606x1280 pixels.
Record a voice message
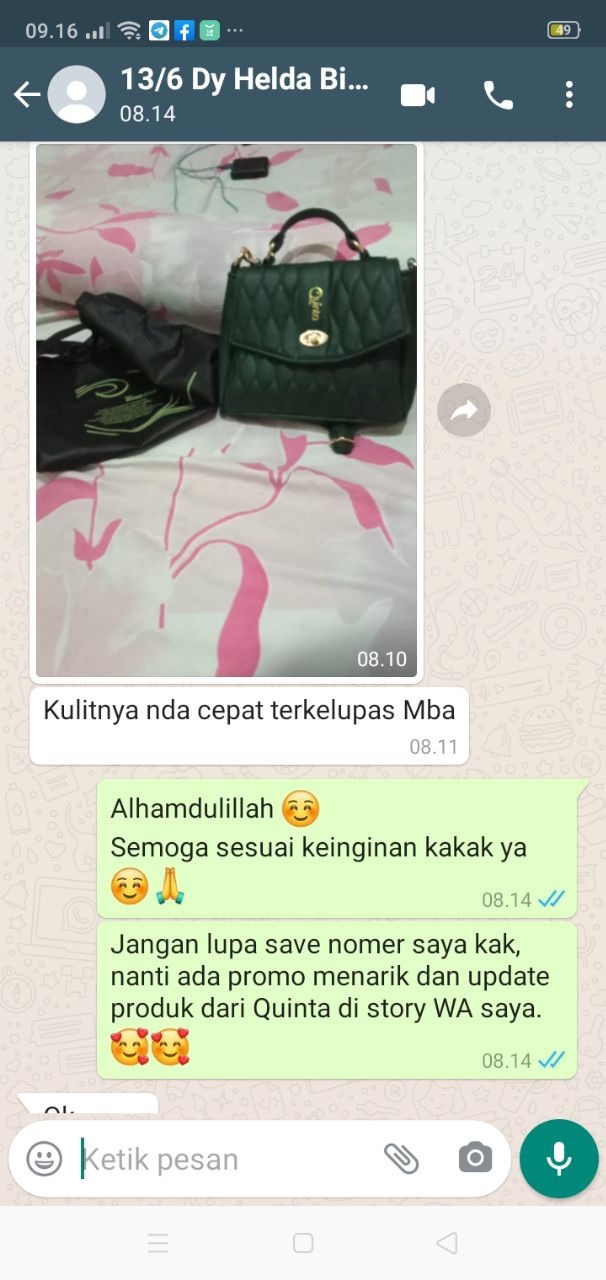(x=559, y=1158)
